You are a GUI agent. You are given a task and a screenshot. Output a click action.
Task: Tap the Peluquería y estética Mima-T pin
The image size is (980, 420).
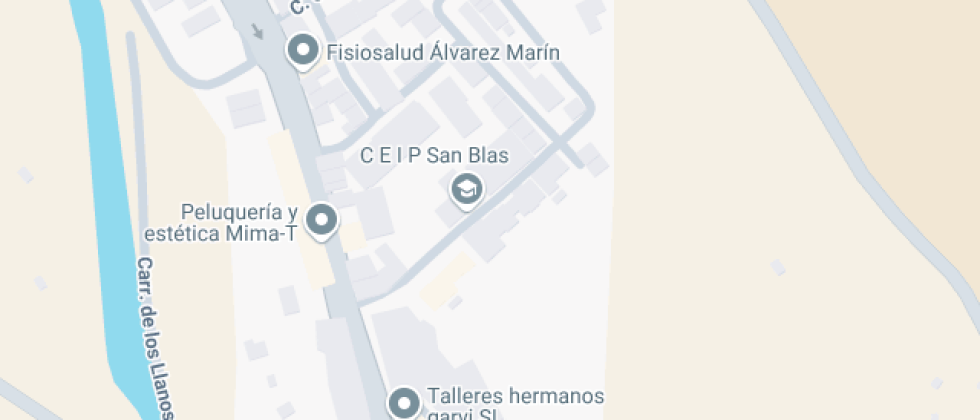321,220
